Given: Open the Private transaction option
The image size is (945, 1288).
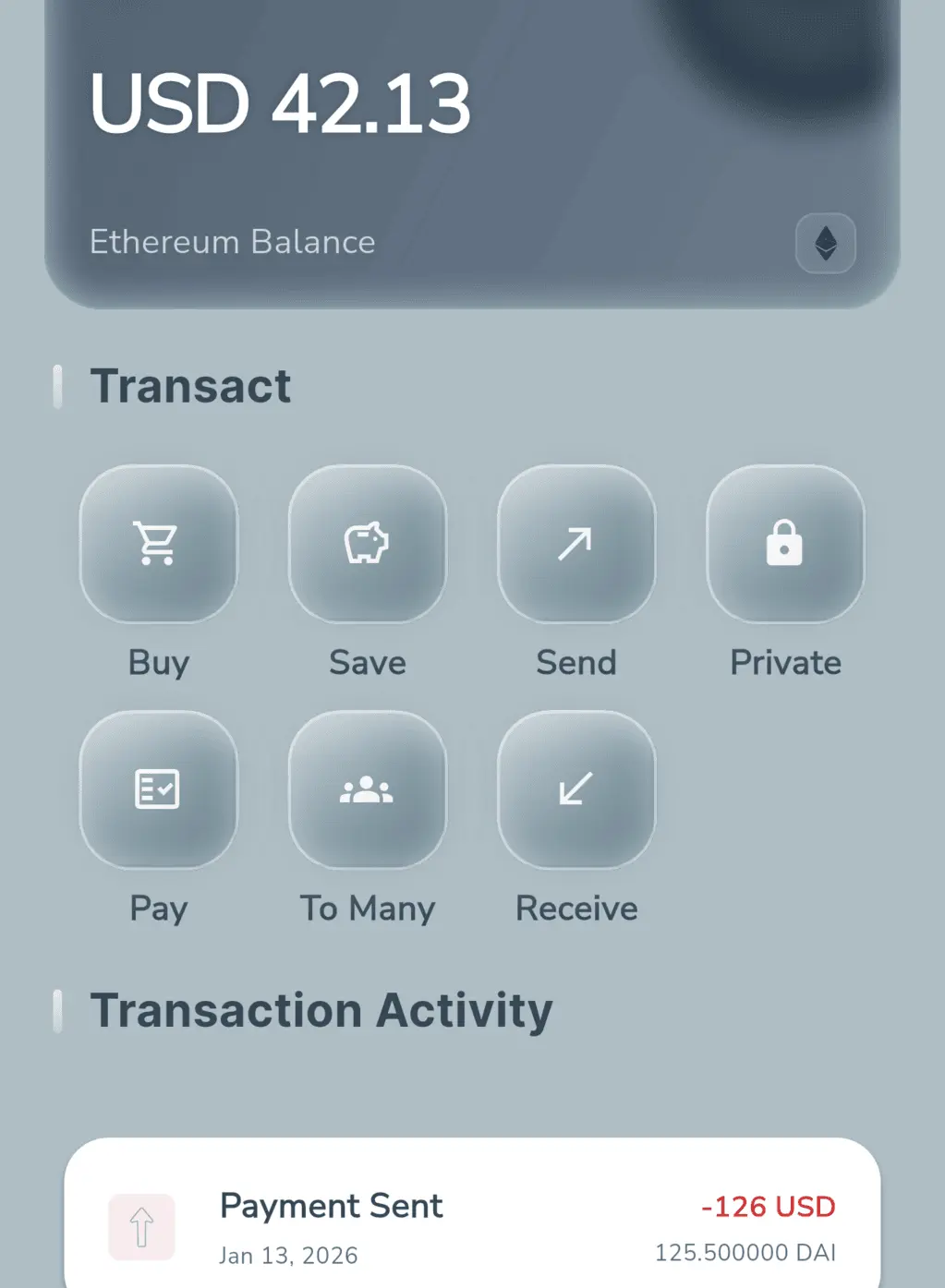Looking at the screenshot, I should click(784, 544).
